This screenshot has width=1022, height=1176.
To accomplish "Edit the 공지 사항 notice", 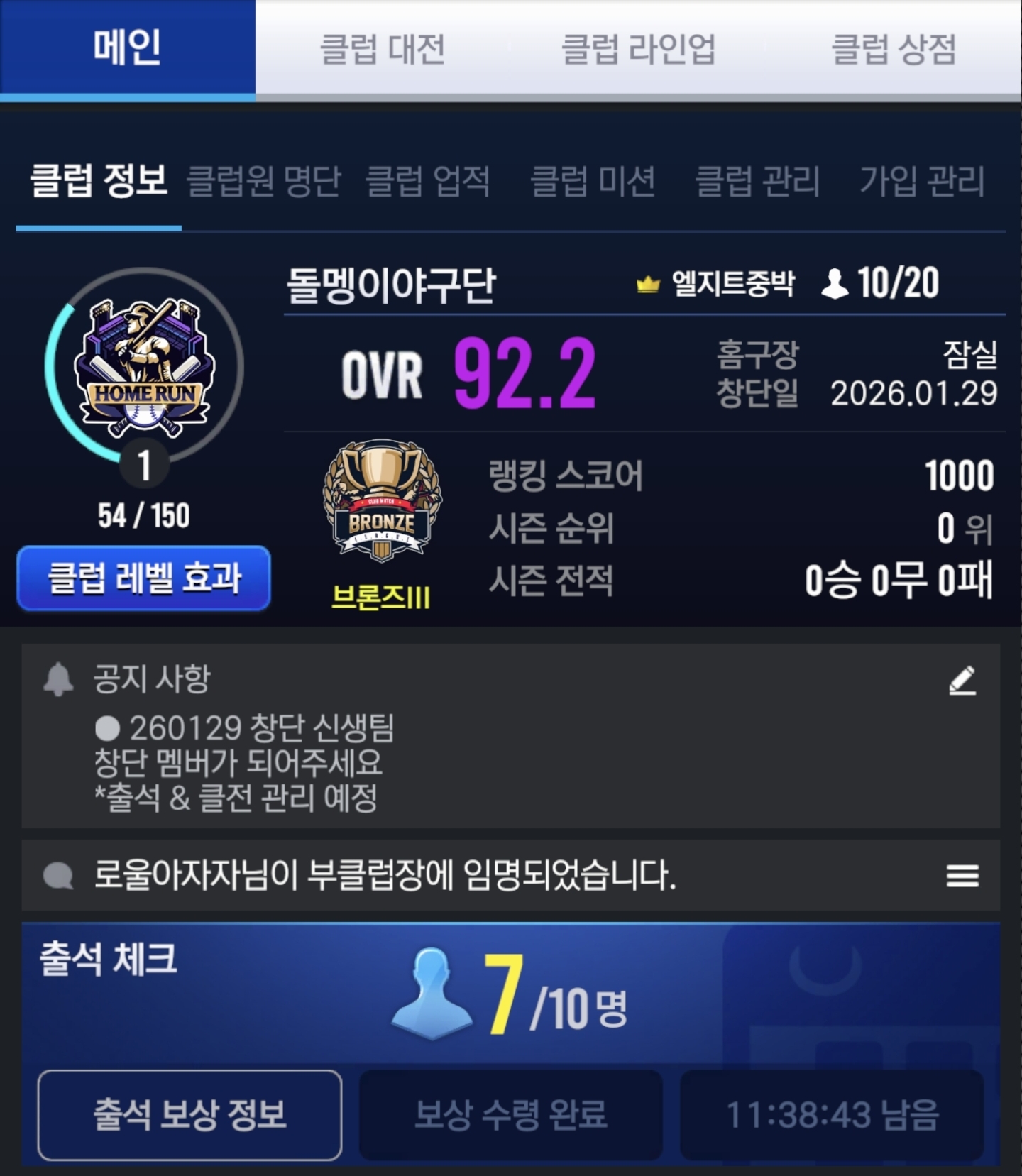I will coord(962,680).
